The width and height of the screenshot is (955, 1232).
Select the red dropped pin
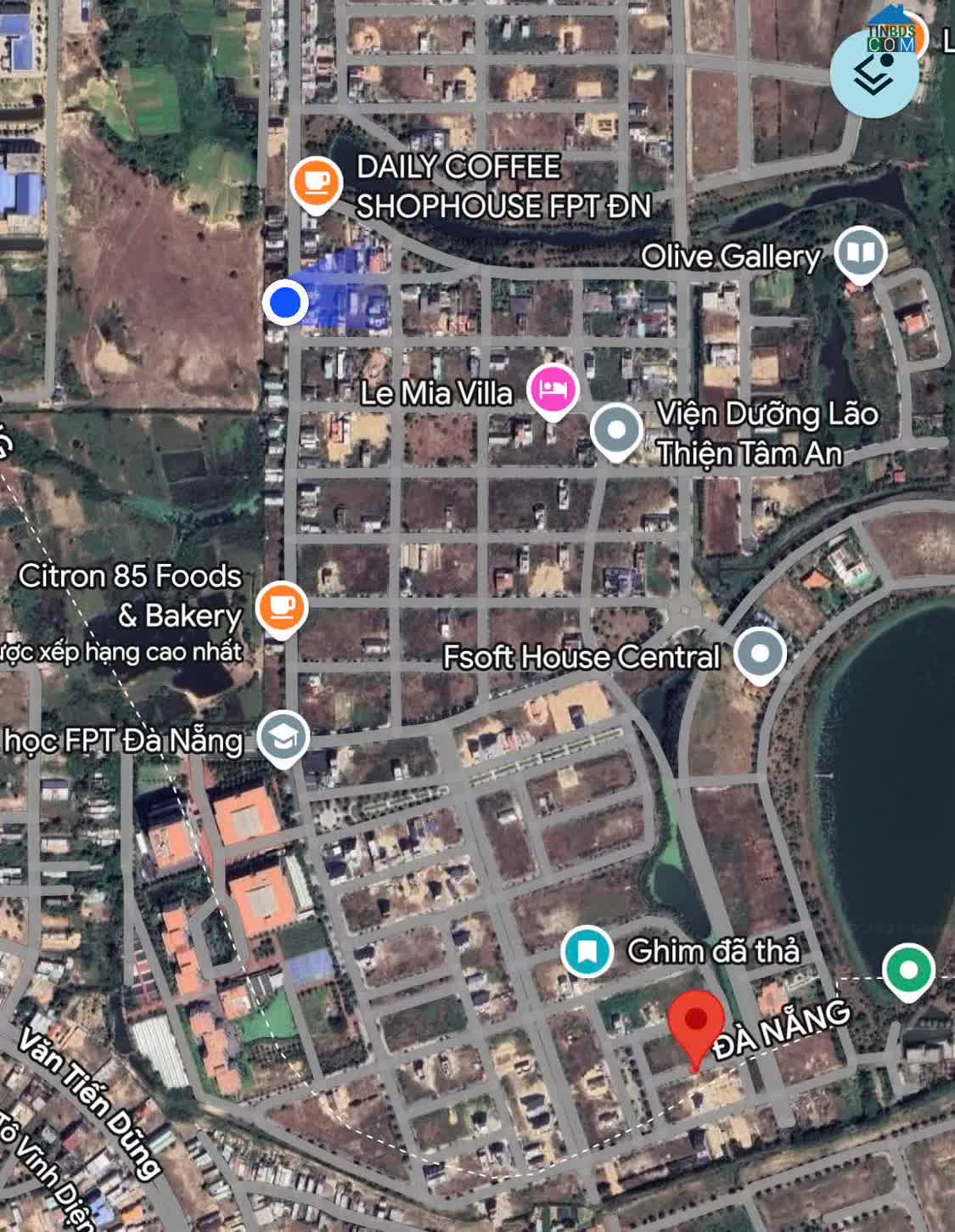click(696, 1023)
